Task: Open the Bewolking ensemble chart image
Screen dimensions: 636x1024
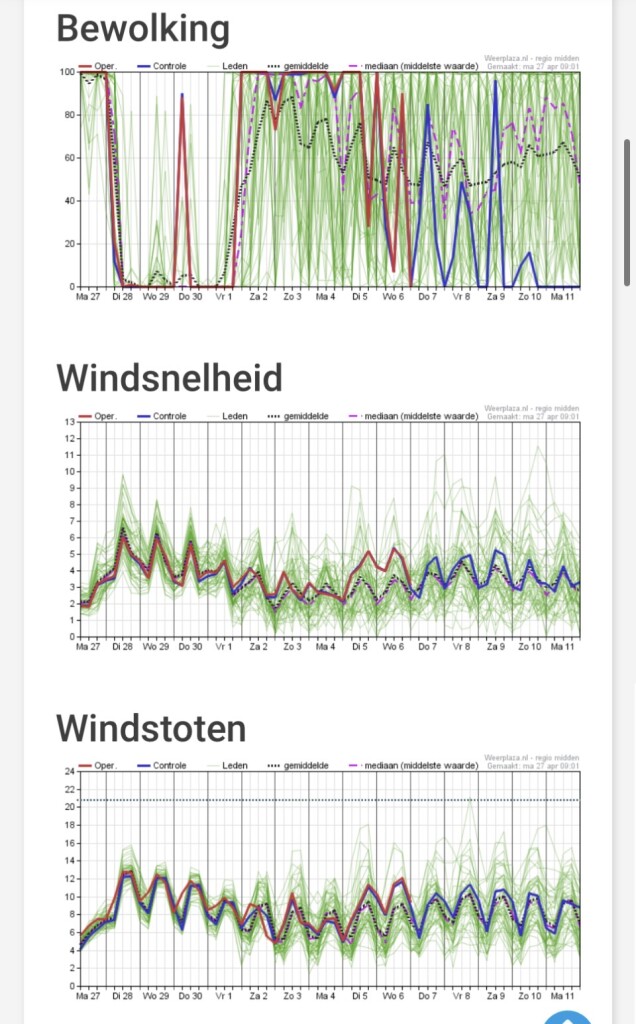Action: coord(318,178)
